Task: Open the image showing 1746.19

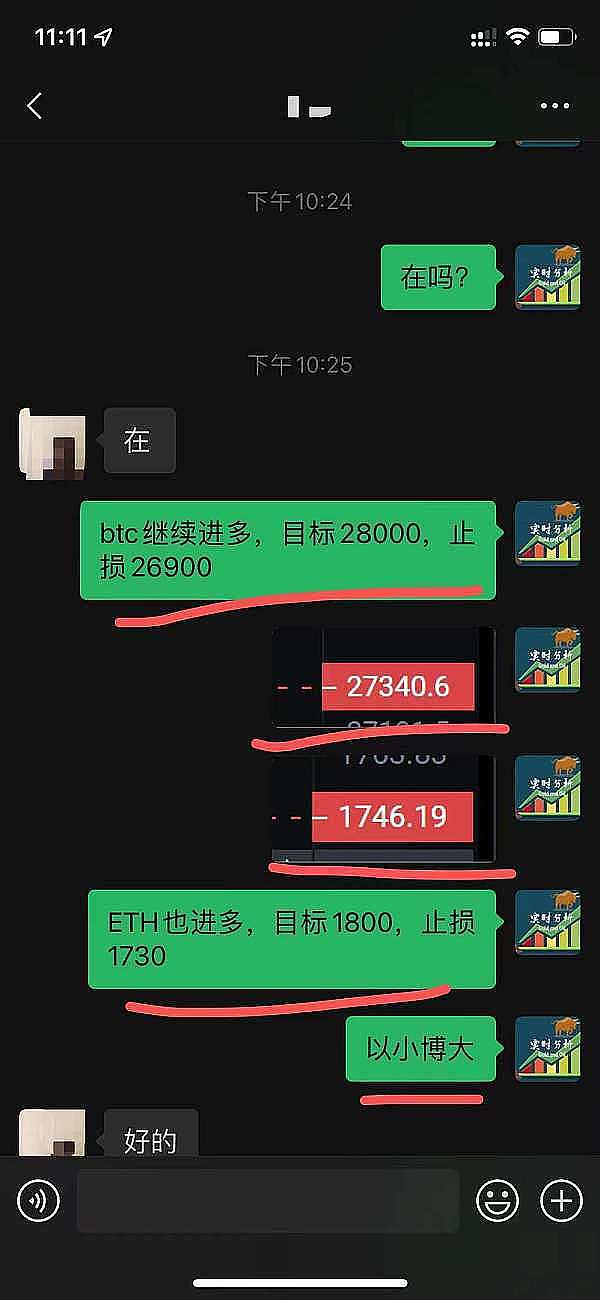Action: coord(384,808)
